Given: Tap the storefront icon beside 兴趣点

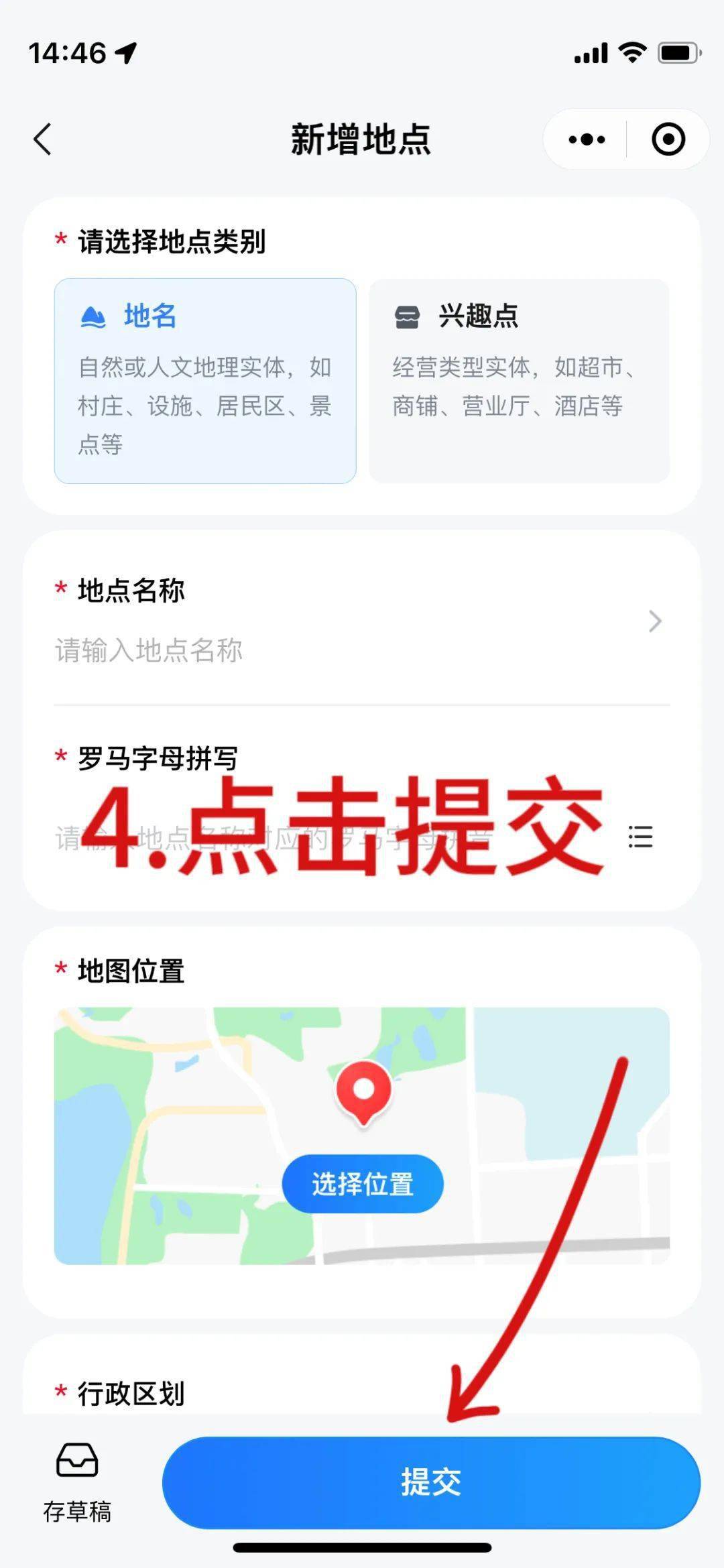Looking at the screenshot, I should [x=408, y=316].
